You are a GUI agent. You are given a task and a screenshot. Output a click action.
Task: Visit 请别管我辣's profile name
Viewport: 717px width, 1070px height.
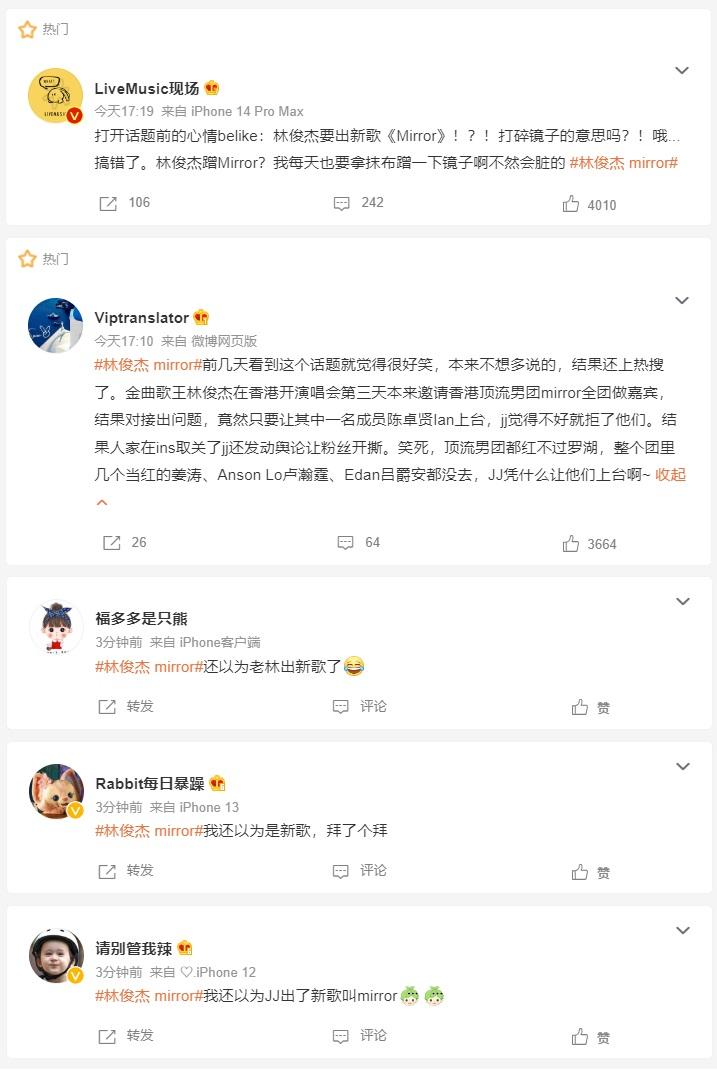(x=134, y=948)
